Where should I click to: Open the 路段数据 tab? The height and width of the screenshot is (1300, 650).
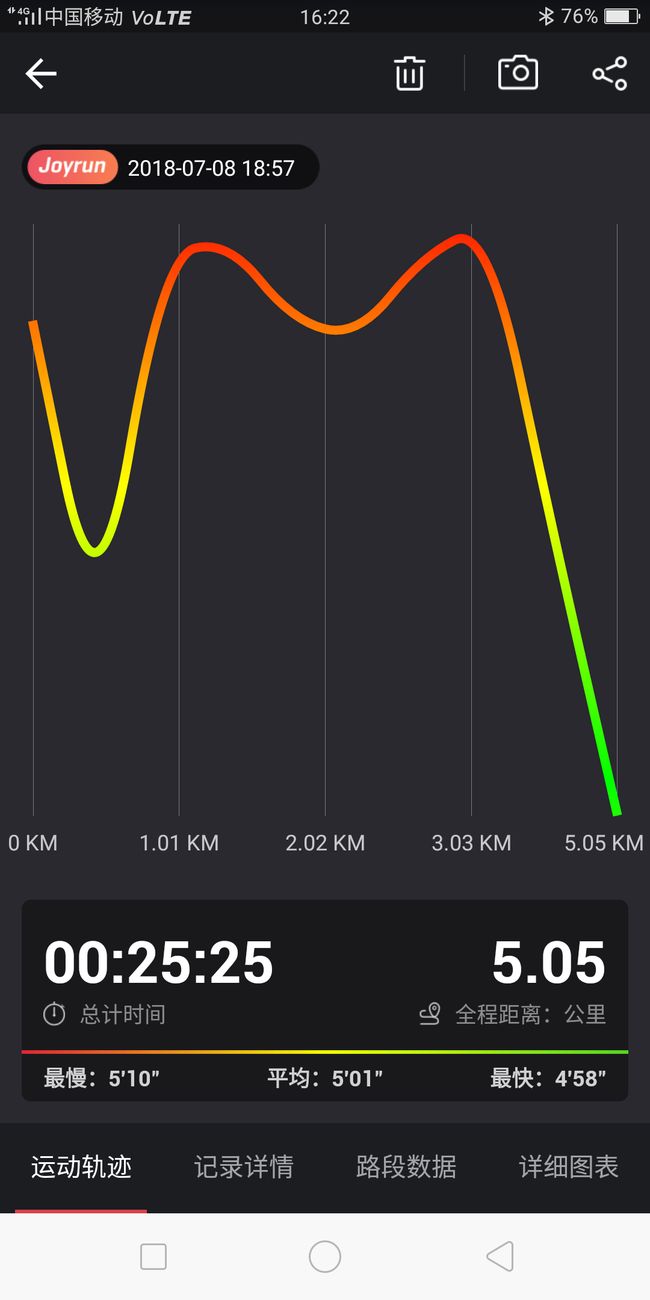coord(406,1166)
